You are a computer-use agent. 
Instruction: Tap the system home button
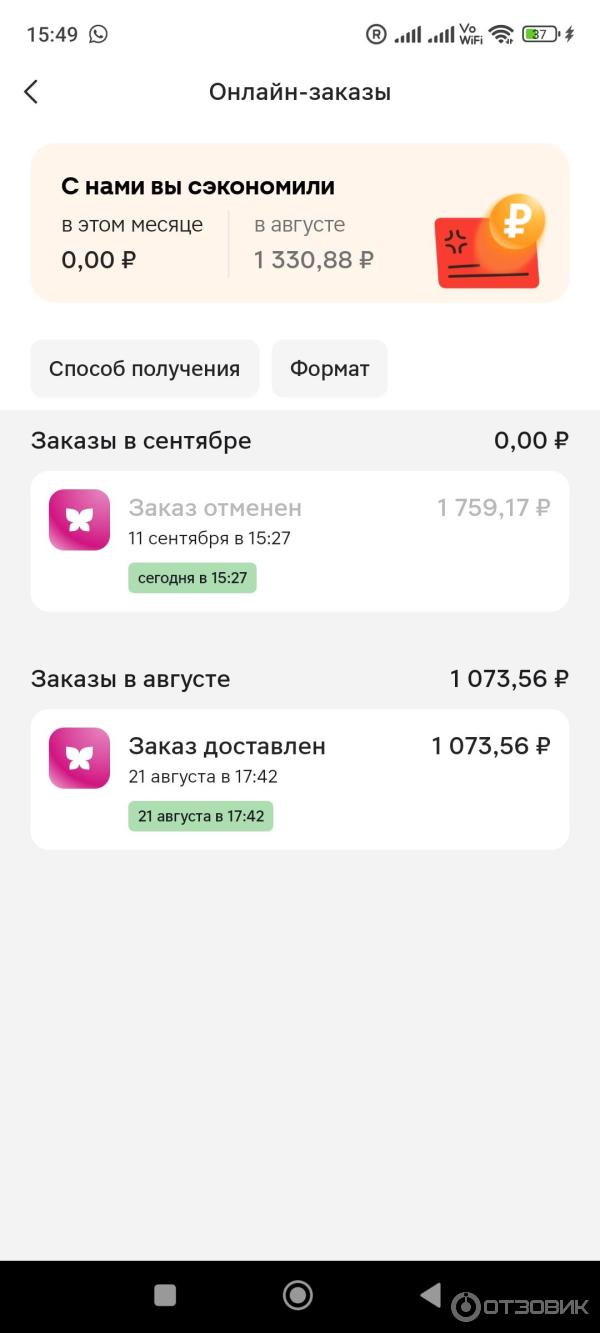click(298, 1295)
